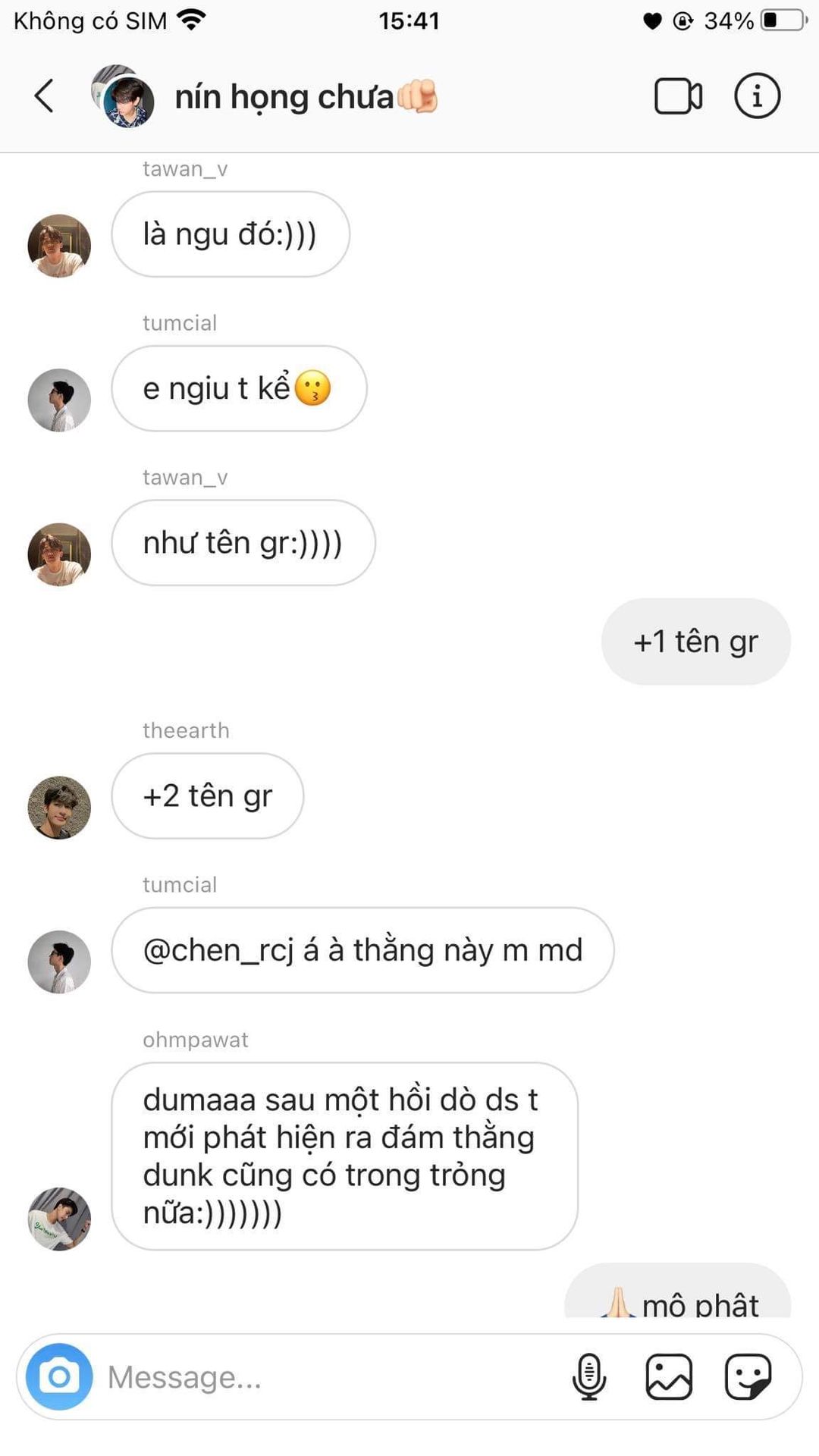Record a voice message with the microphone
This screenshot has height=1456, width=819.
click(x=588, y=1376)
